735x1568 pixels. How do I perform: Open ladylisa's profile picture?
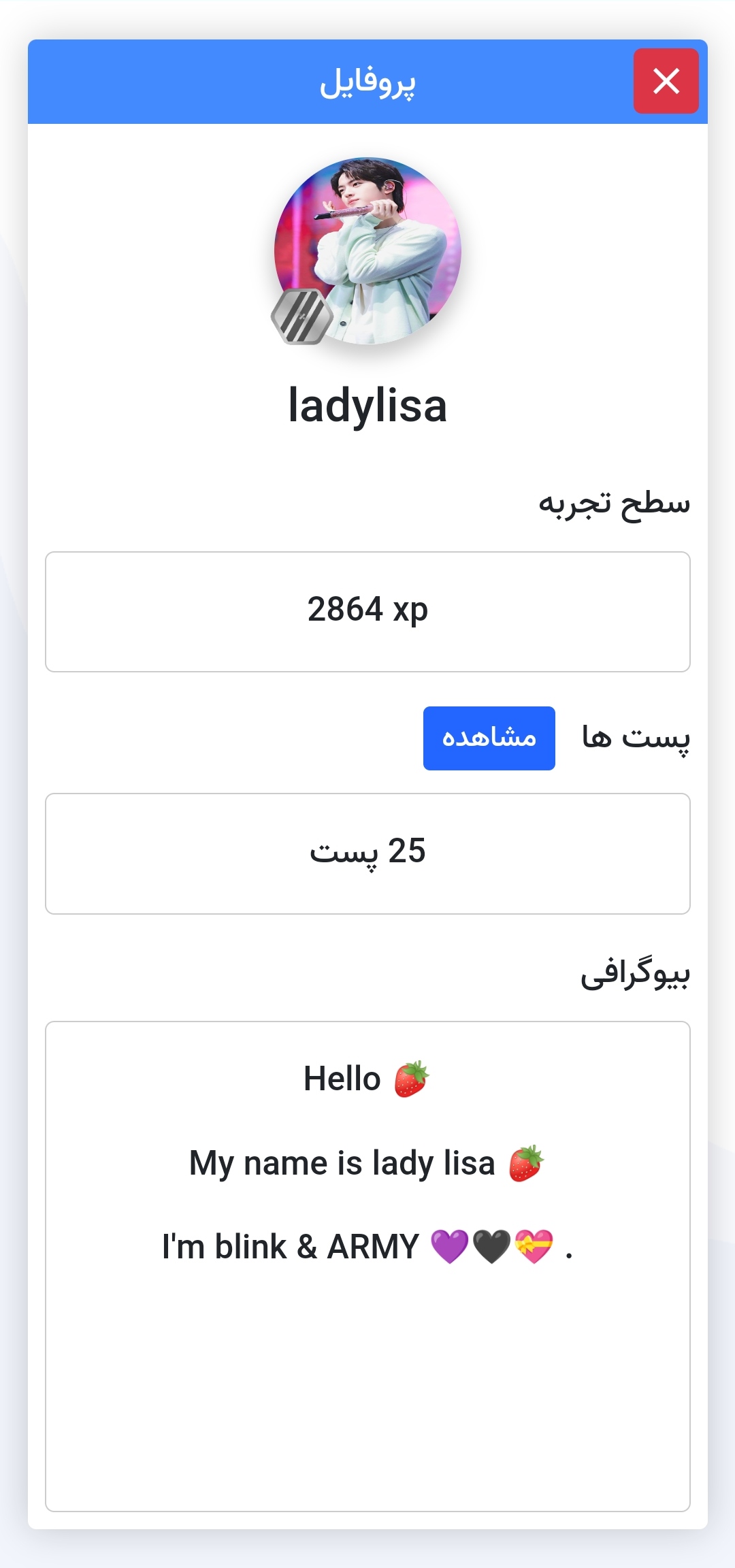point(368,250)
